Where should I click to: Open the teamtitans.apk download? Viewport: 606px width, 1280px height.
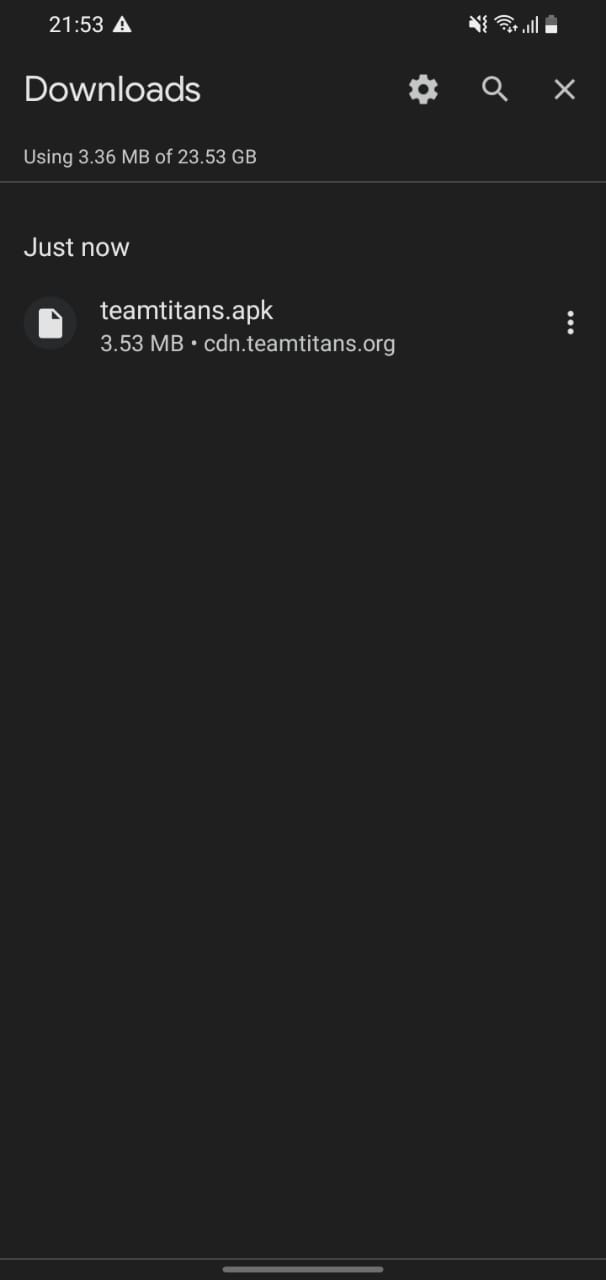coord(247,326)
